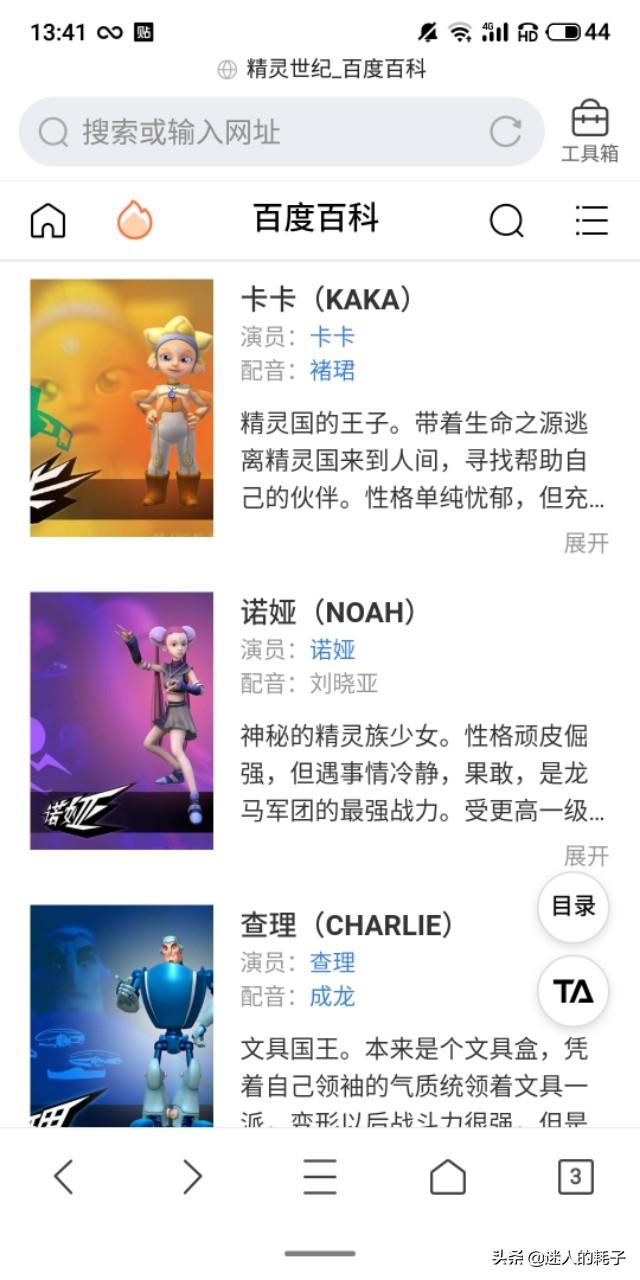
Task: Open the tab switcher showing 3 tabs
Action: click(575, 1177)
